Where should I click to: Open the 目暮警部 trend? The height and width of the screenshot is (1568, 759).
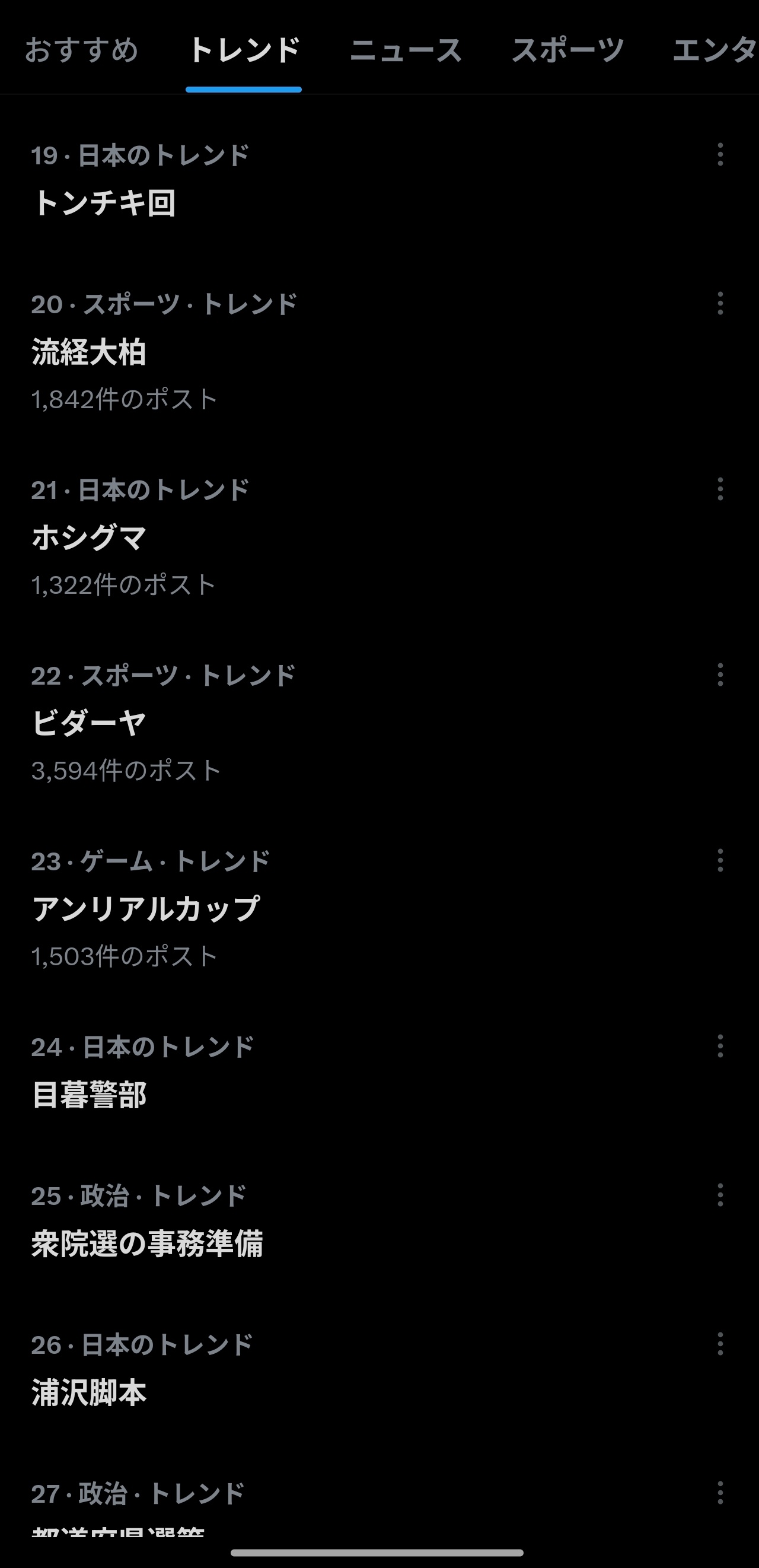[90, 1095]
